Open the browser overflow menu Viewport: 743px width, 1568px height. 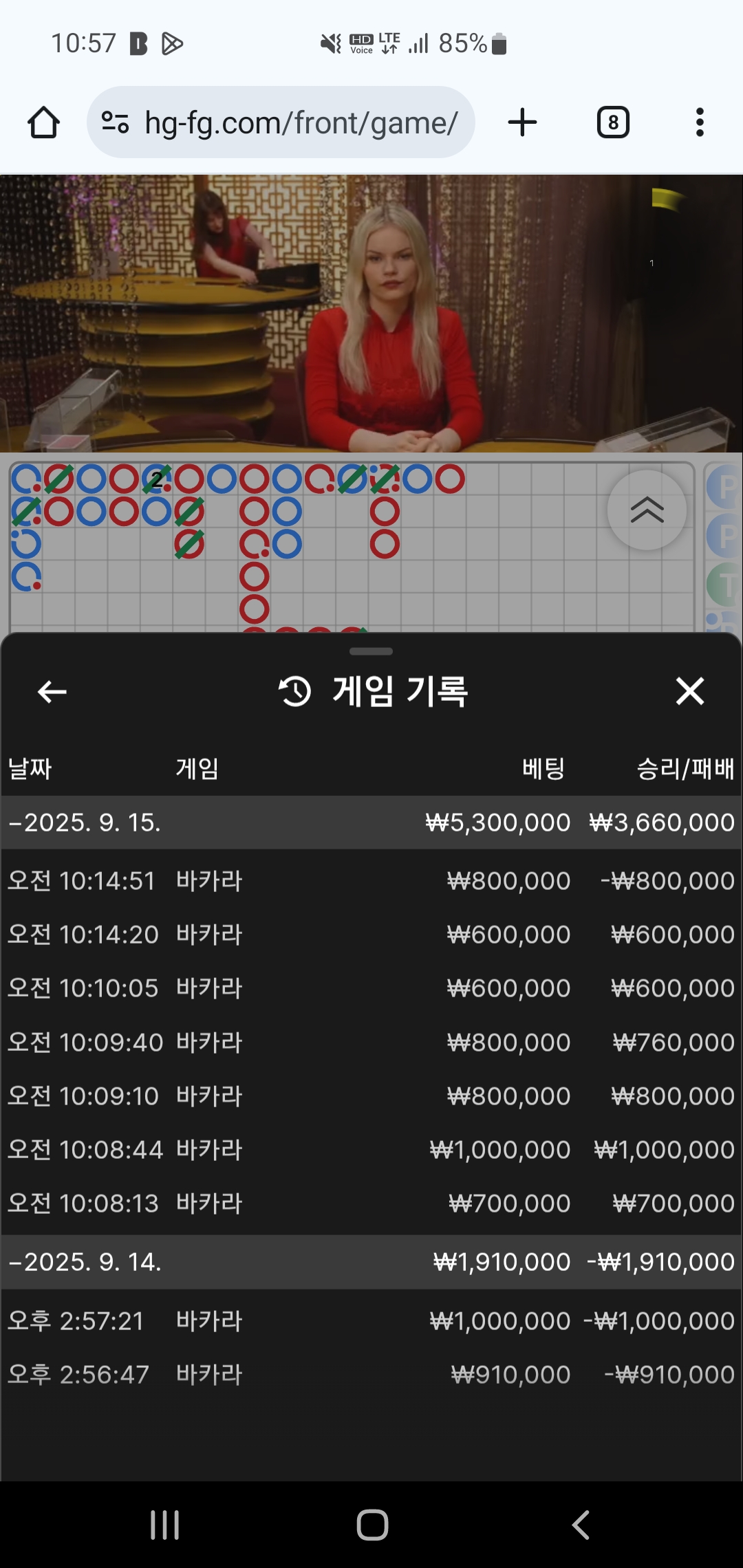click(700, 122)
